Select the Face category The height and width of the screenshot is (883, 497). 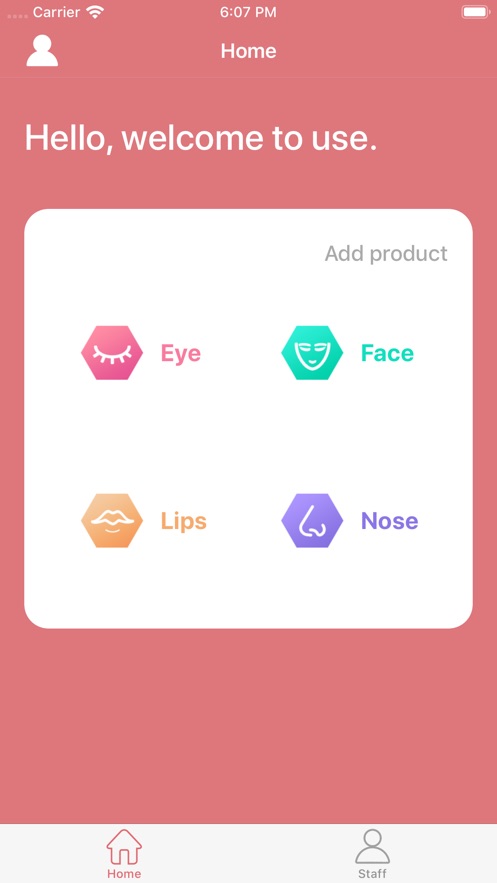point(347,353)
